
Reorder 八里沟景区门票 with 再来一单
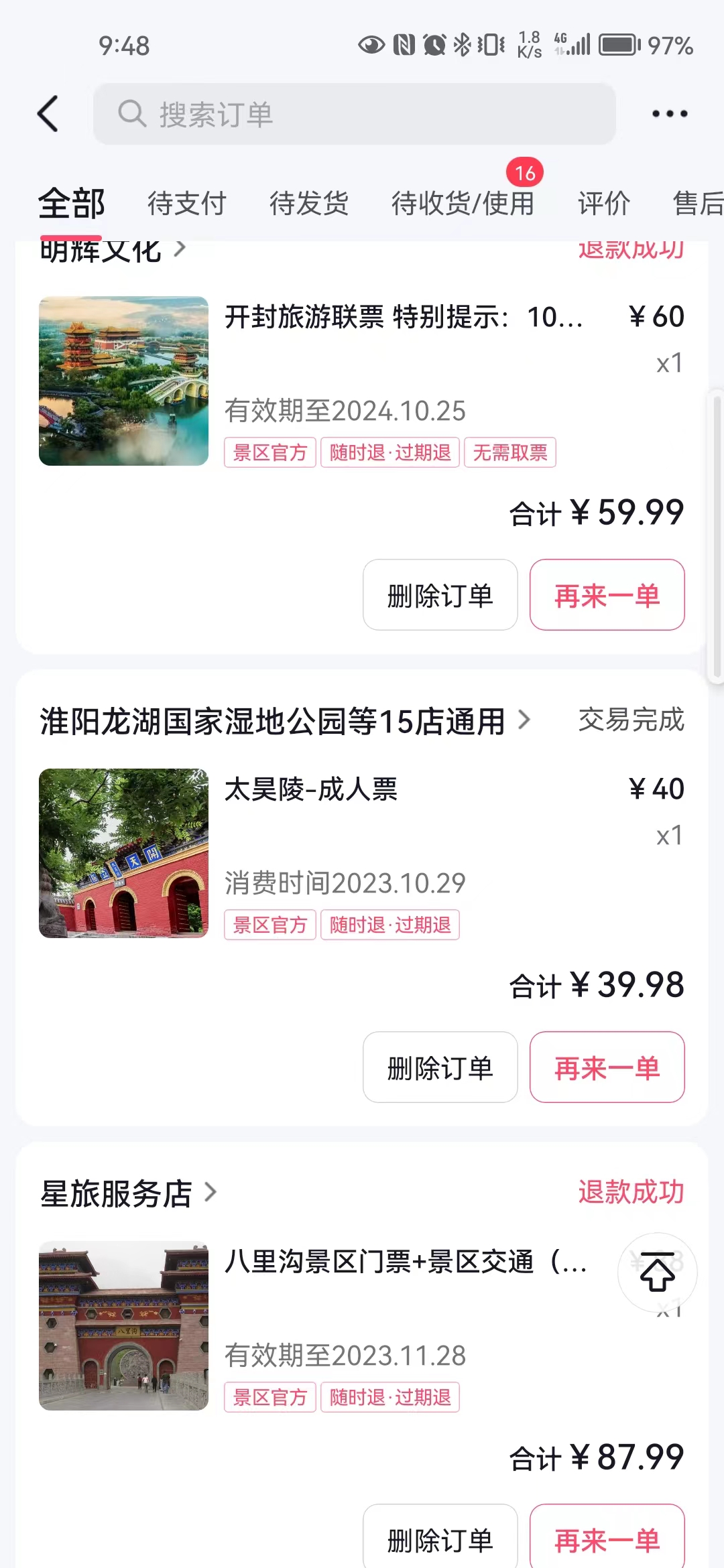tap(607, 1539)
